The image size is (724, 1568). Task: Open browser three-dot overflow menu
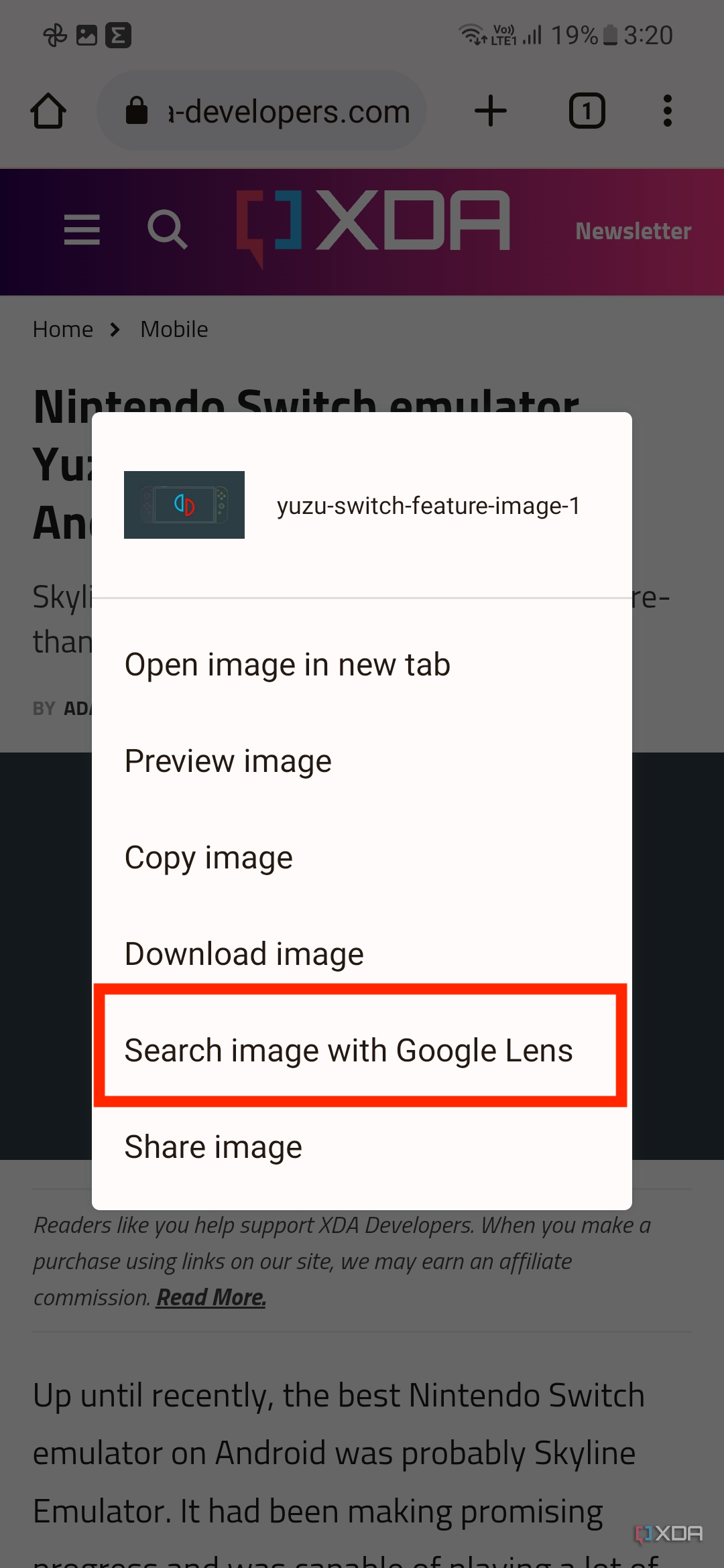667,111
